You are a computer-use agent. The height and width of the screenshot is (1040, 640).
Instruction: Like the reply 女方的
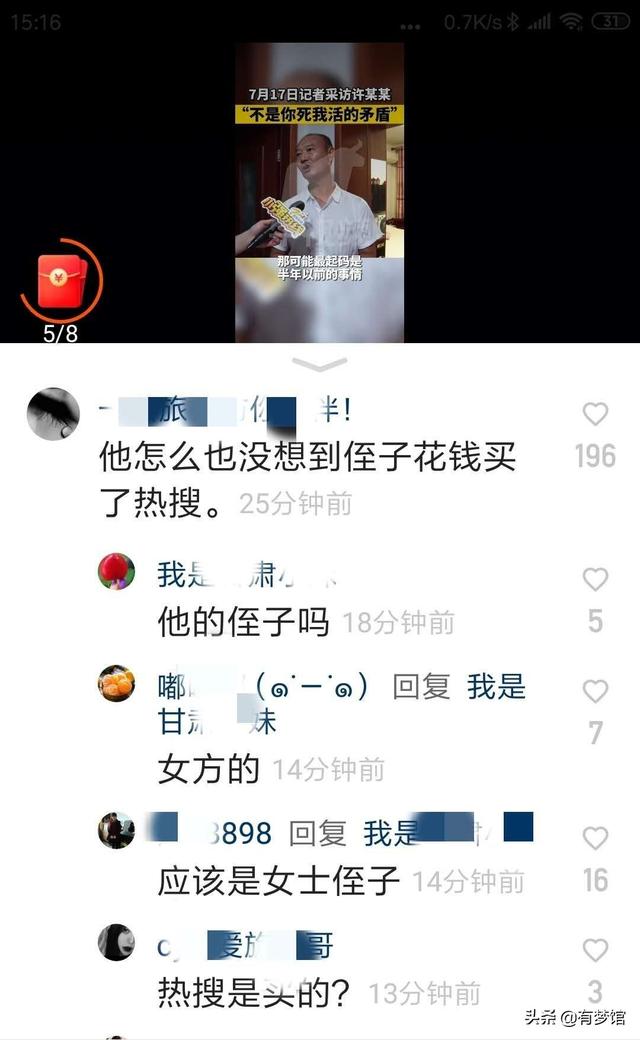595,691
